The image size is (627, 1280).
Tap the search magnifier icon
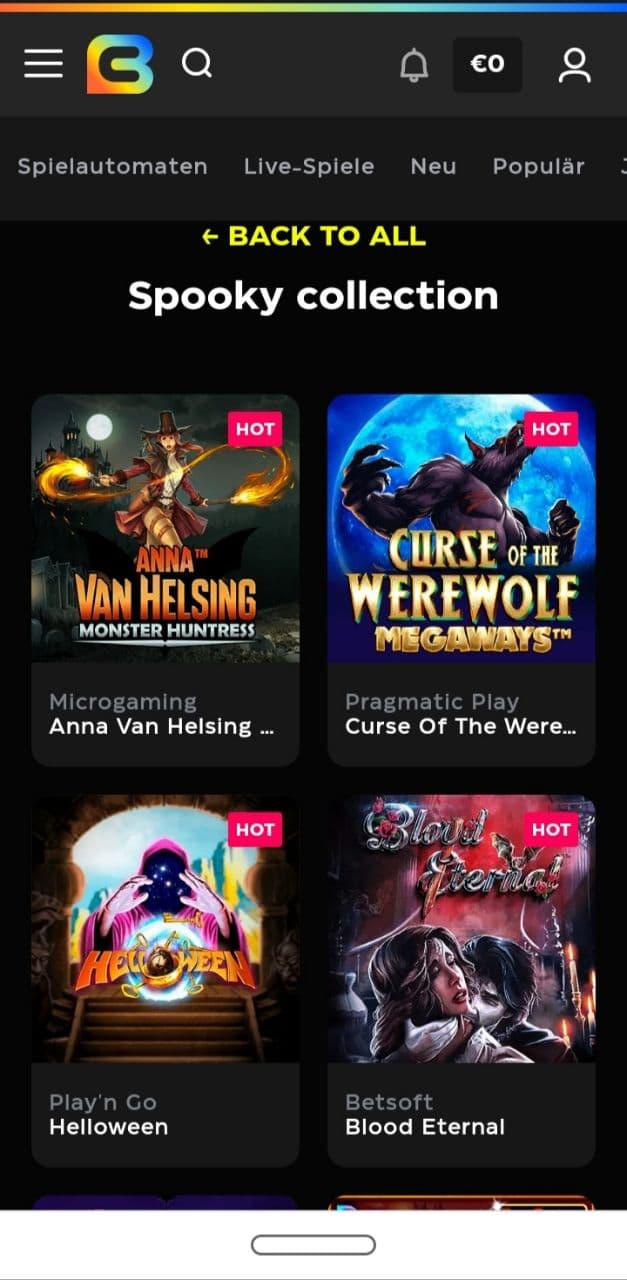pos(197,64)
